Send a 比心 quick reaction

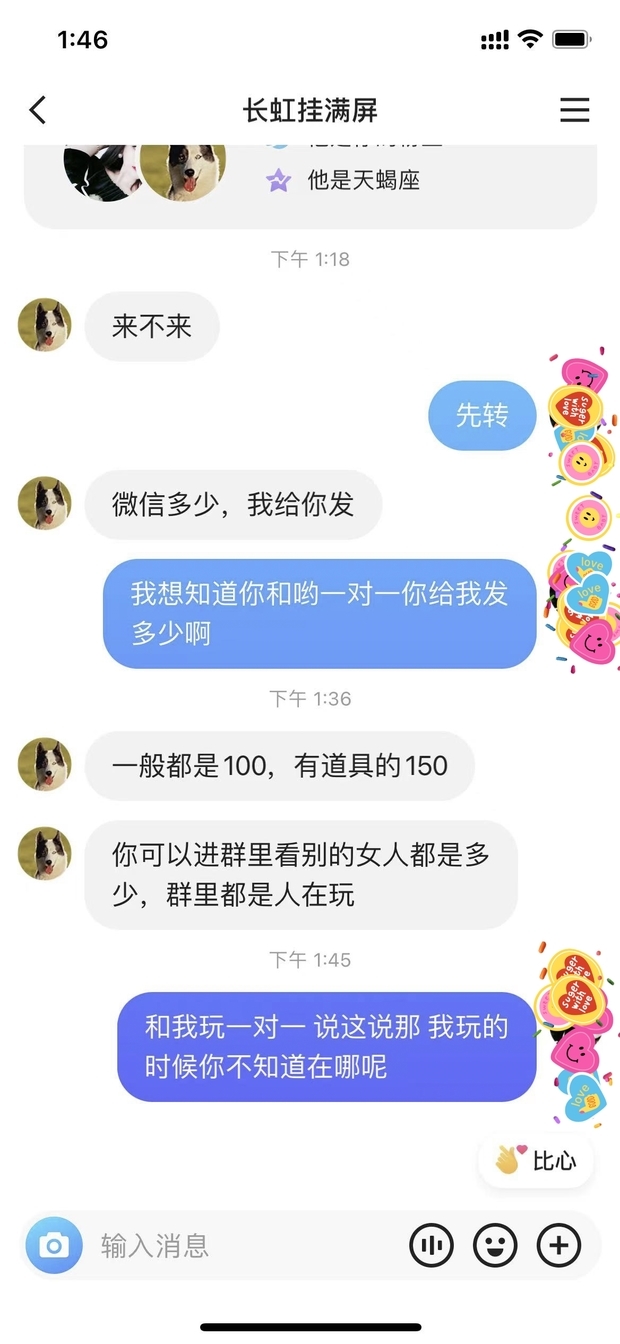pyautogui.click(x=536, y=1161)
